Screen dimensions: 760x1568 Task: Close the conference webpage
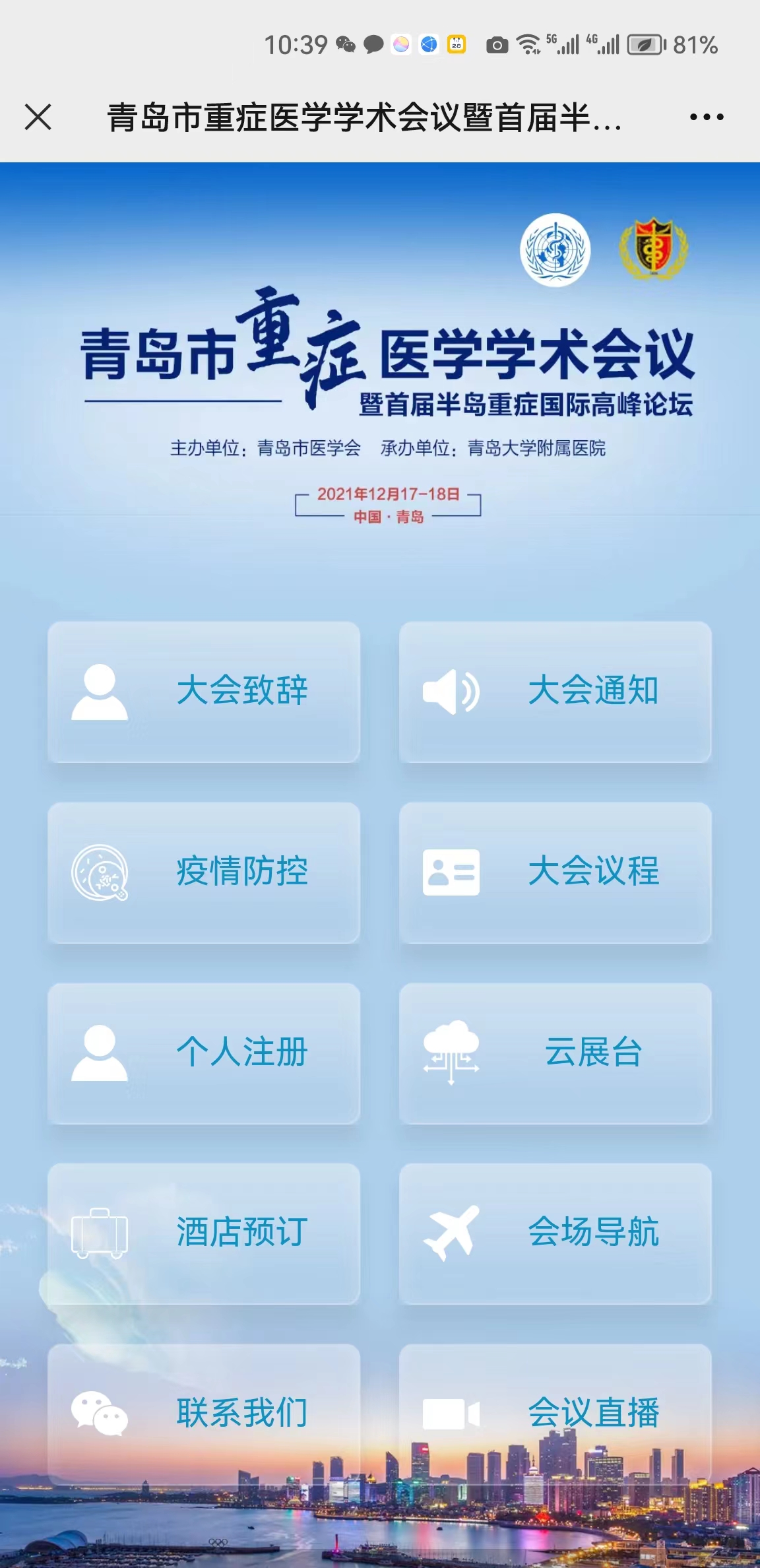(38, 117)
